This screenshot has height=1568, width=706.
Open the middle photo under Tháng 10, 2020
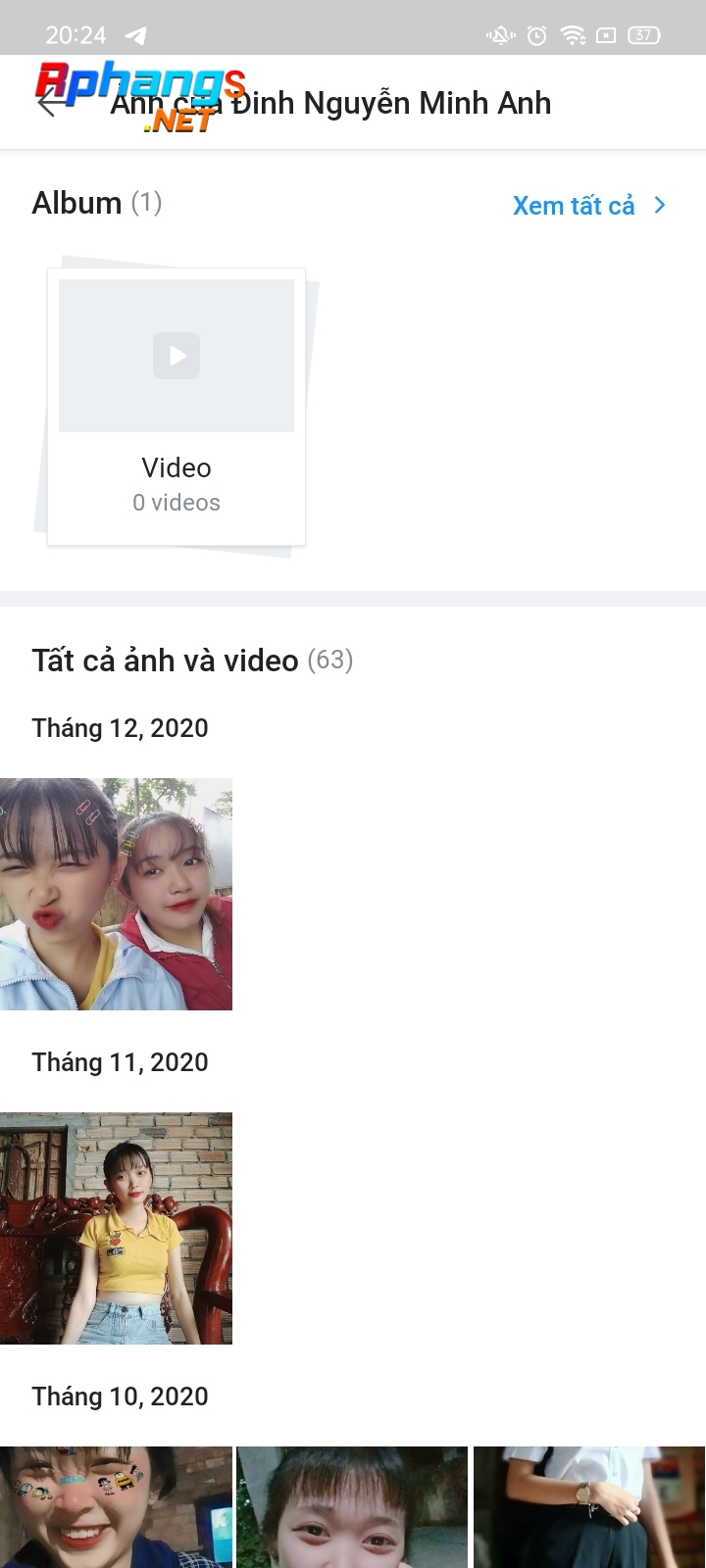point(352,1507)
